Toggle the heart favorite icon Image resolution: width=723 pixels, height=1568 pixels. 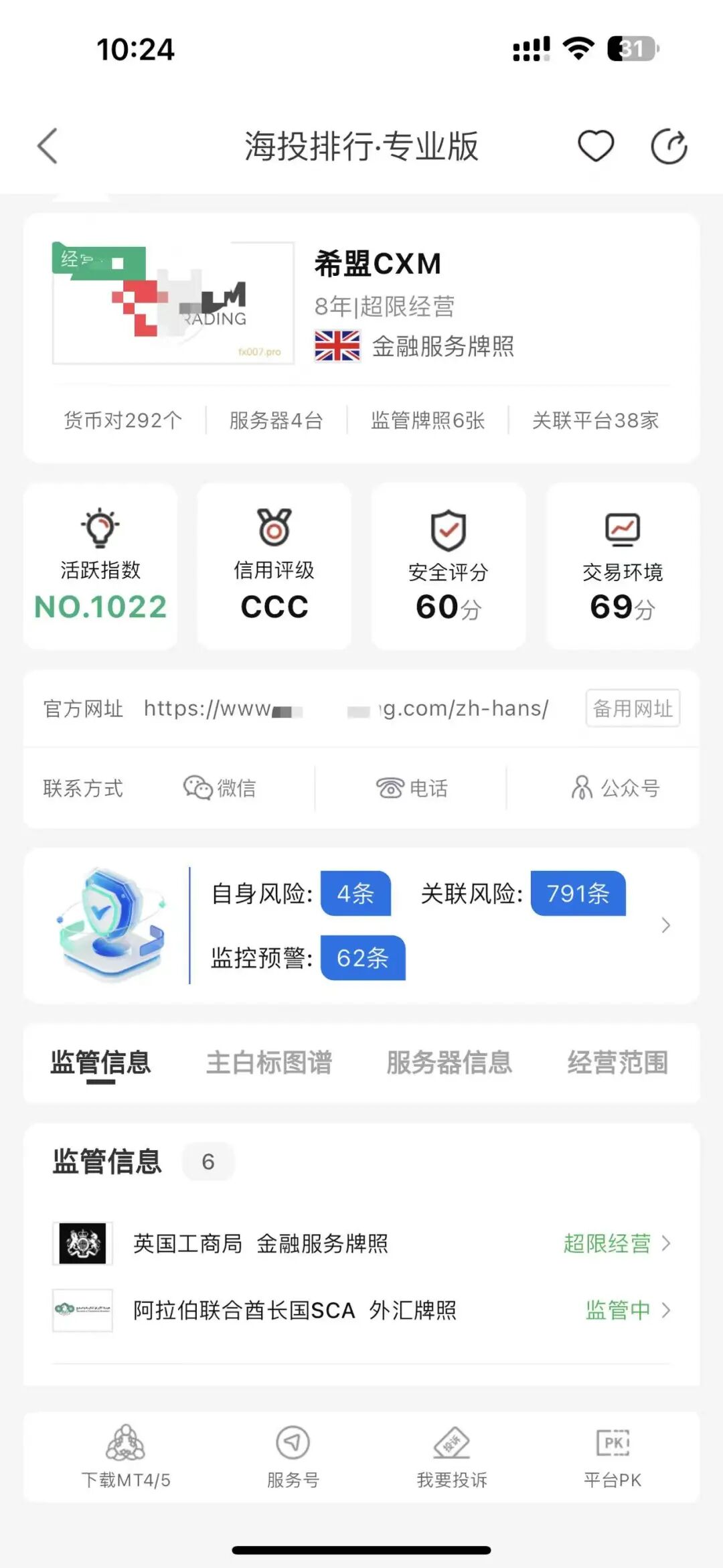click(595, 146)
